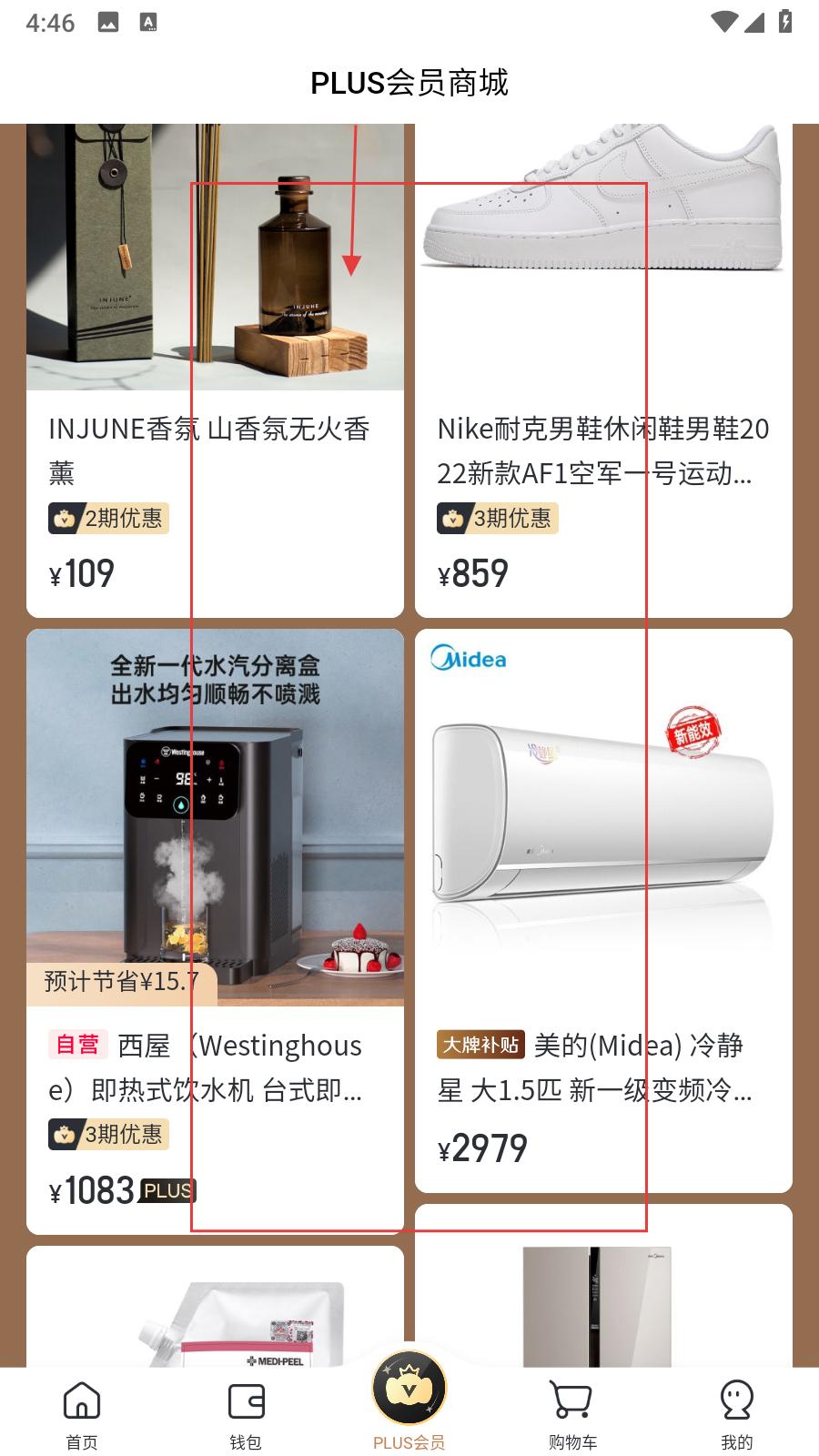View the 西屋 Westinghouse 饮水机 product

pyautogui.click(x=215, y=928)
